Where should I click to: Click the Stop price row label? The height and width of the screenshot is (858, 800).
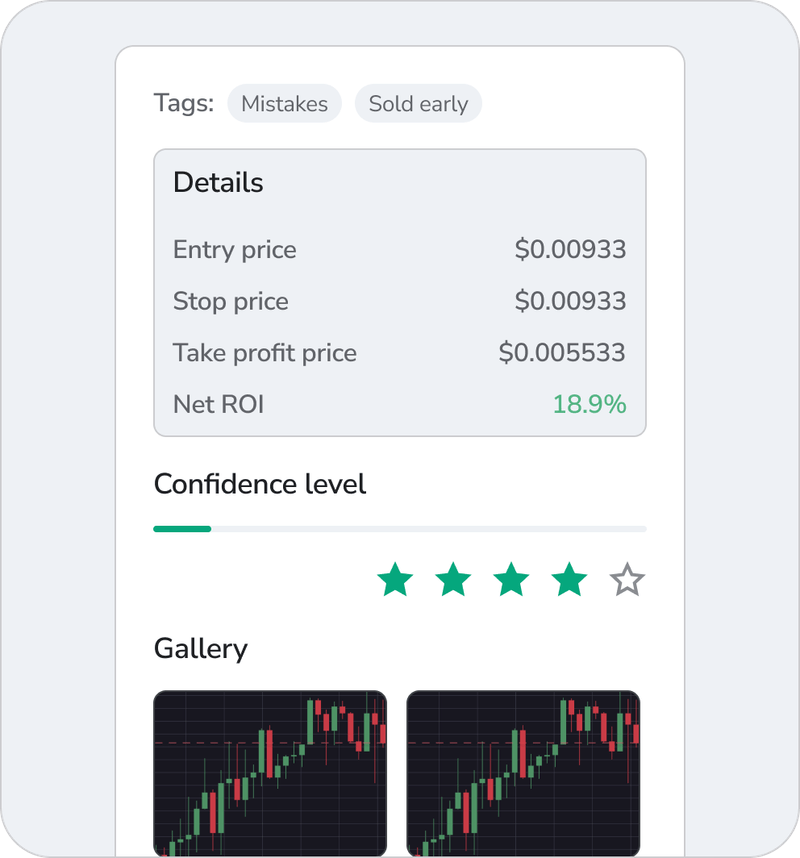[x=230, y=301]
